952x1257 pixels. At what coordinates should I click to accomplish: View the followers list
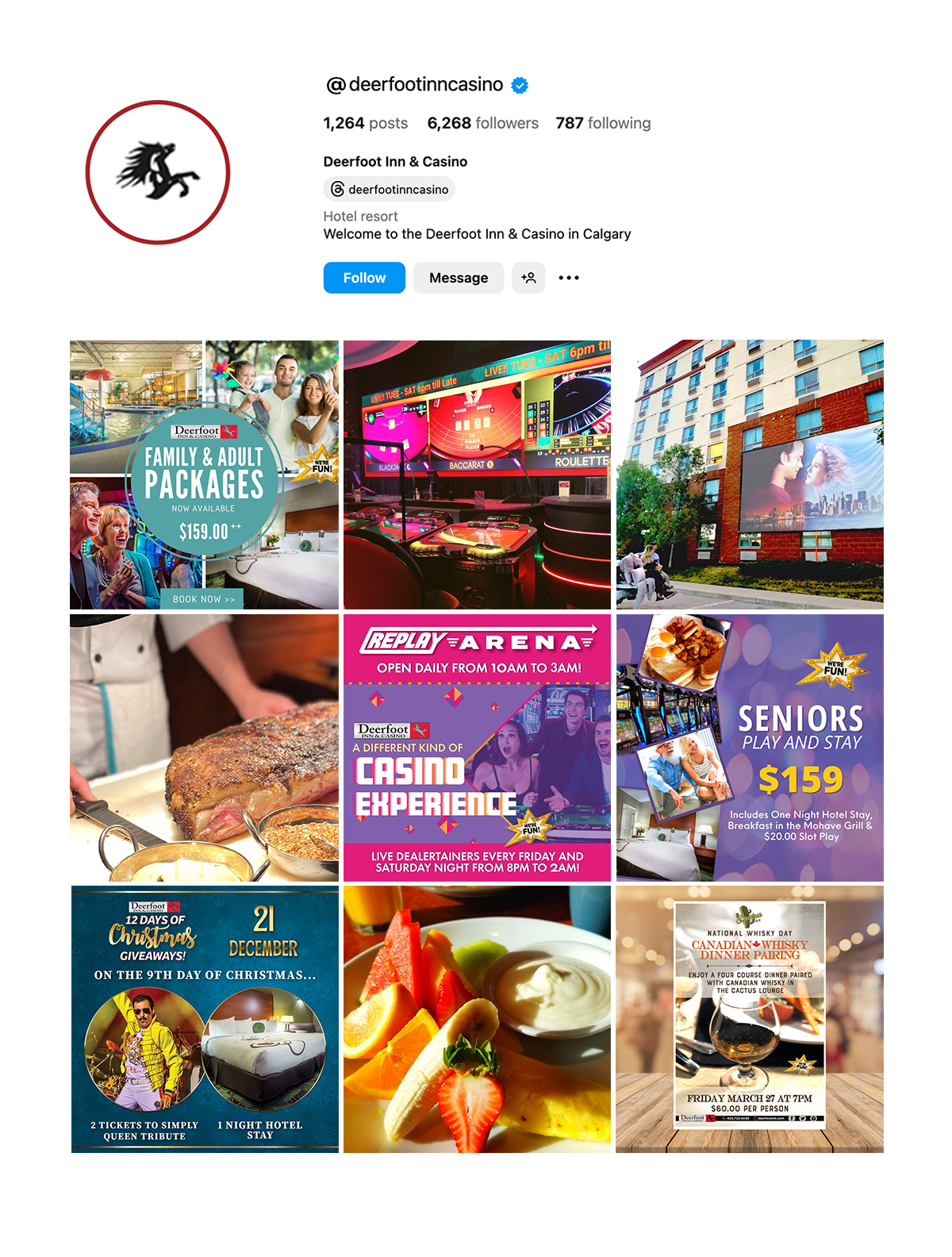coord(482,123)
